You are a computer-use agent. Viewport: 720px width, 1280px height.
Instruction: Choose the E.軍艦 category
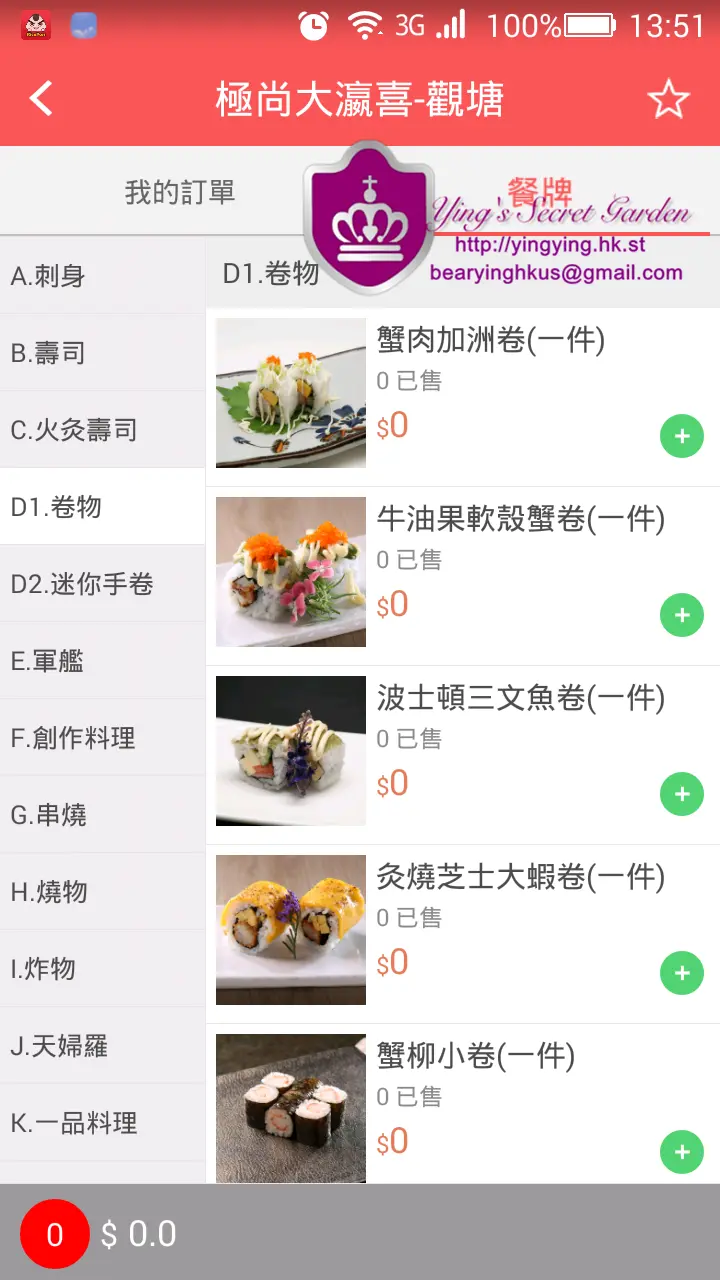(102, 661)
